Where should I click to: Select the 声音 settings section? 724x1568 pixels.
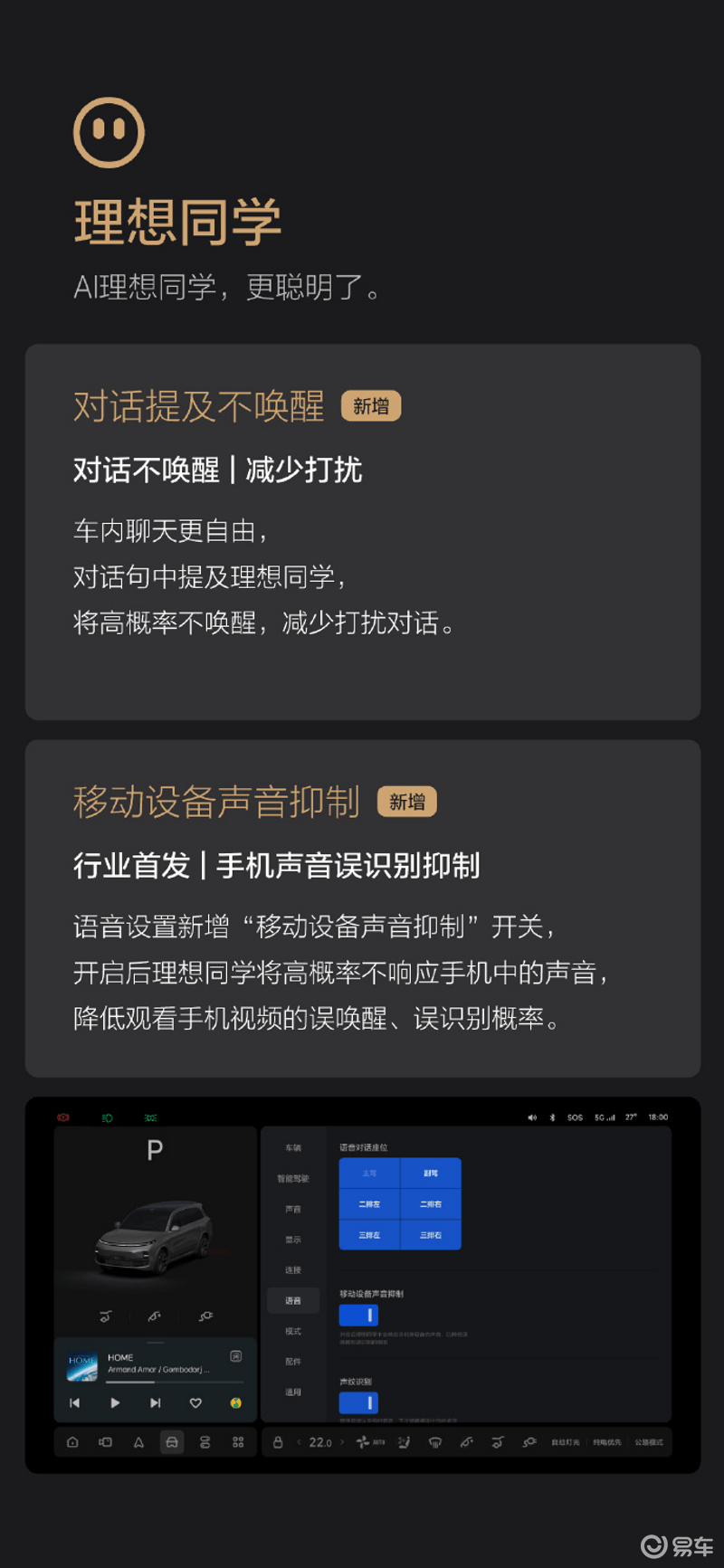[294, 1209]
